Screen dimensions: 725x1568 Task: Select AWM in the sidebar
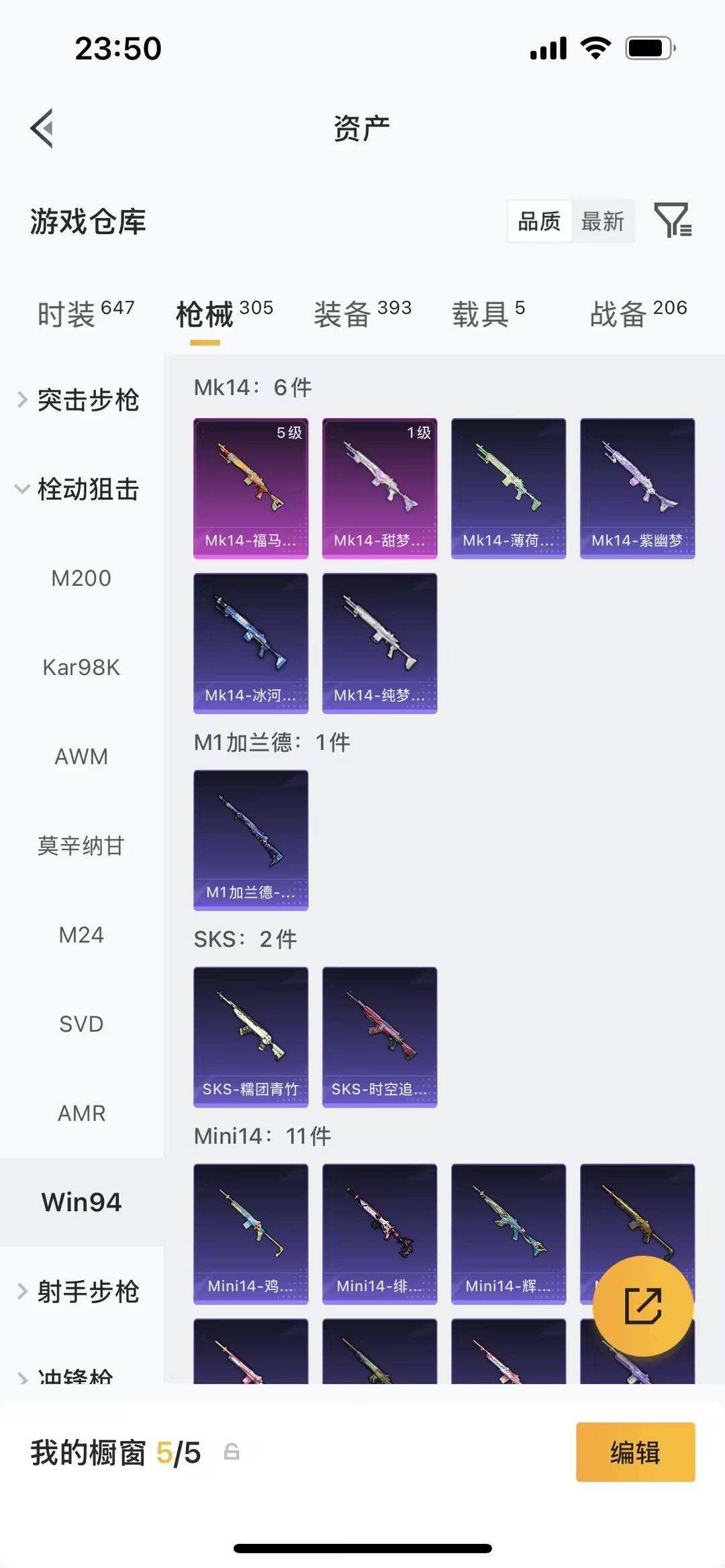pos(81,757)
